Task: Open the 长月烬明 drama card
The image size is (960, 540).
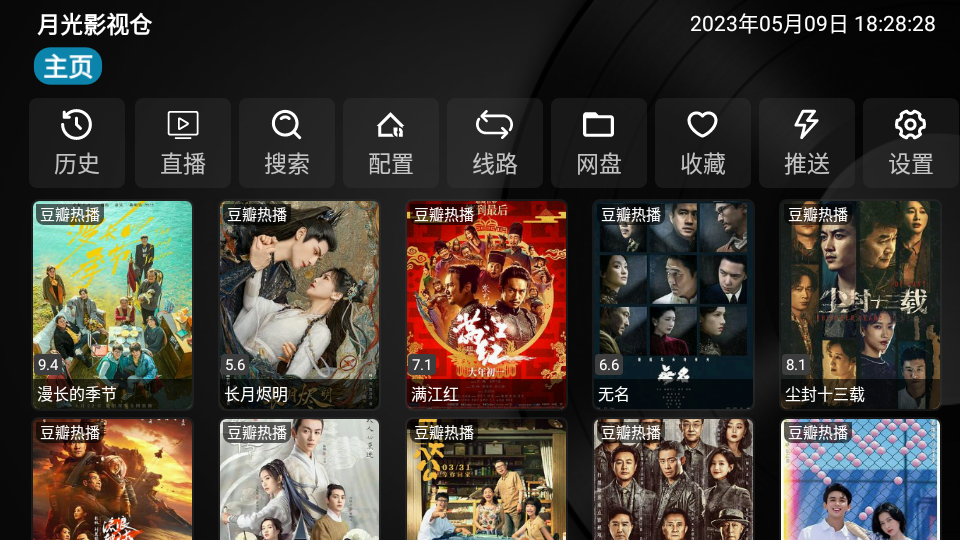Action: pyautogui.click(x=299, y=305)
